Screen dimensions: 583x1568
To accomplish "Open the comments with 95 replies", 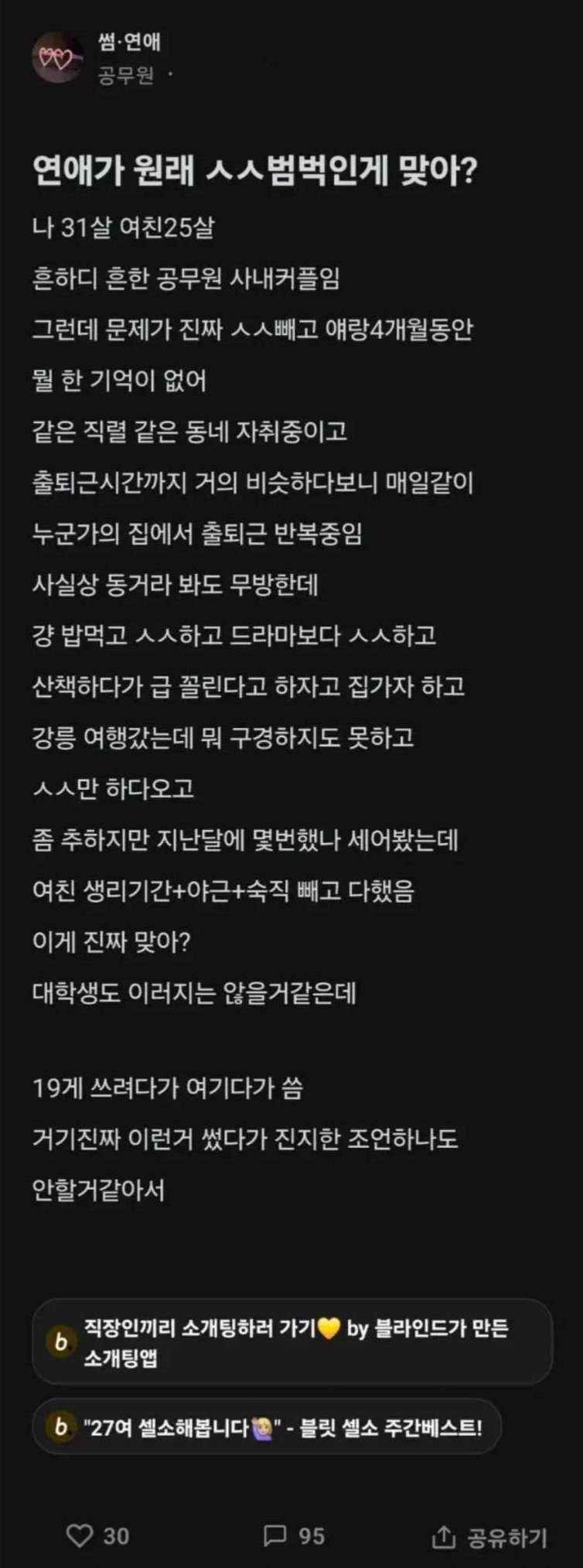I will (275, 1536).
